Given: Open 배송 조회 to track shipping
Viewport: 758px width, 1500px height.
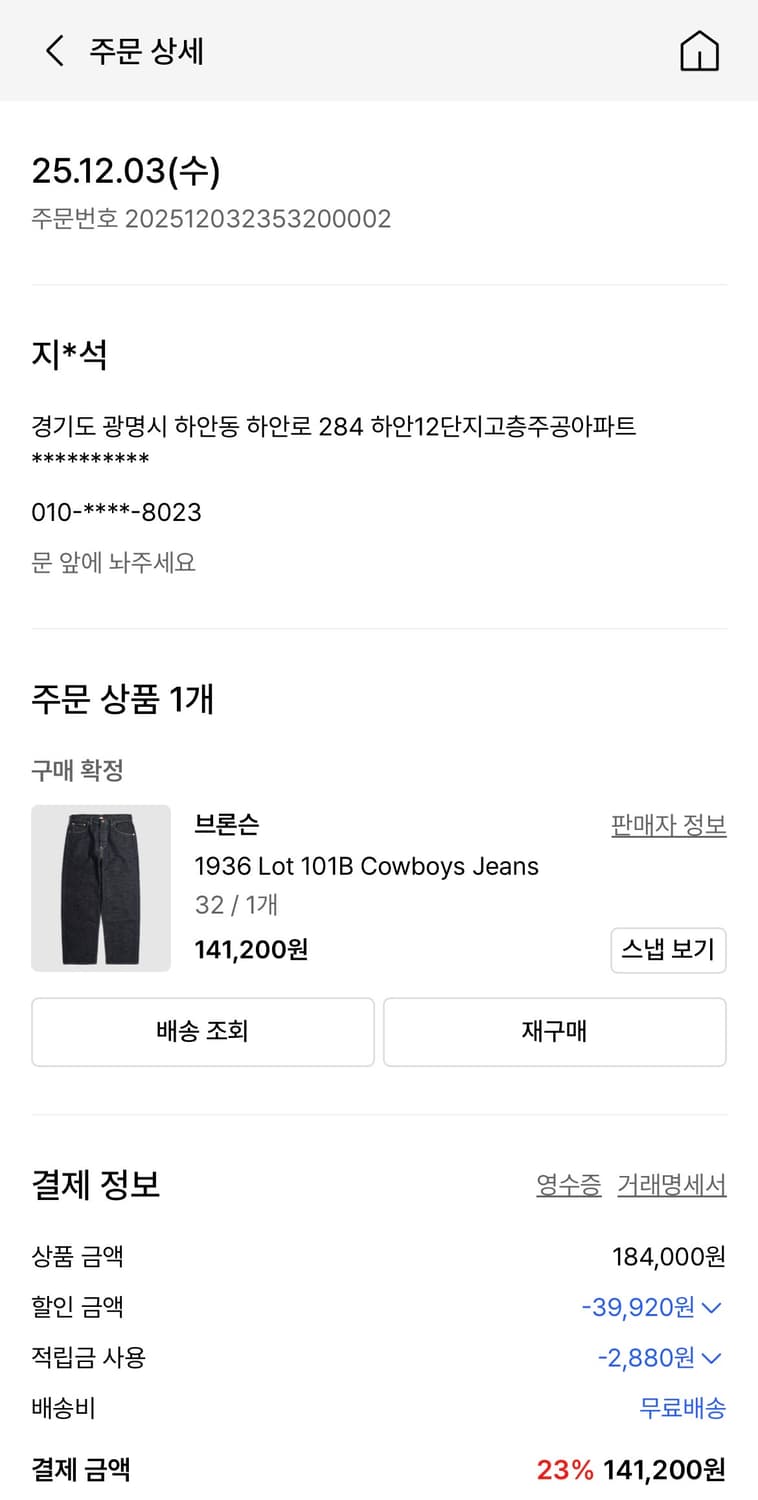Looking at the screenshot, I should (x=202, y=1032).
